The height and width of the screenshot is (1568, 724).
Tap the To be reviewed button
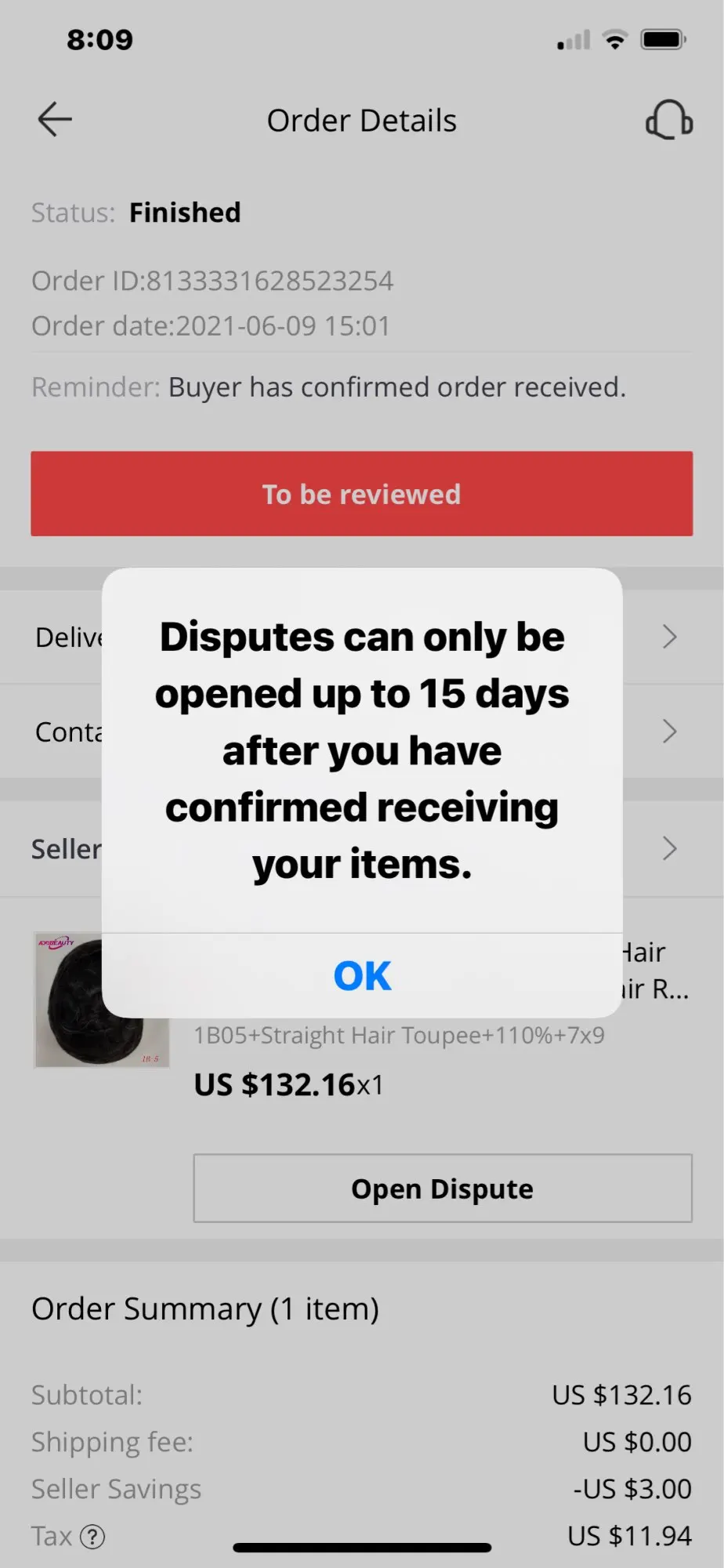362,494
